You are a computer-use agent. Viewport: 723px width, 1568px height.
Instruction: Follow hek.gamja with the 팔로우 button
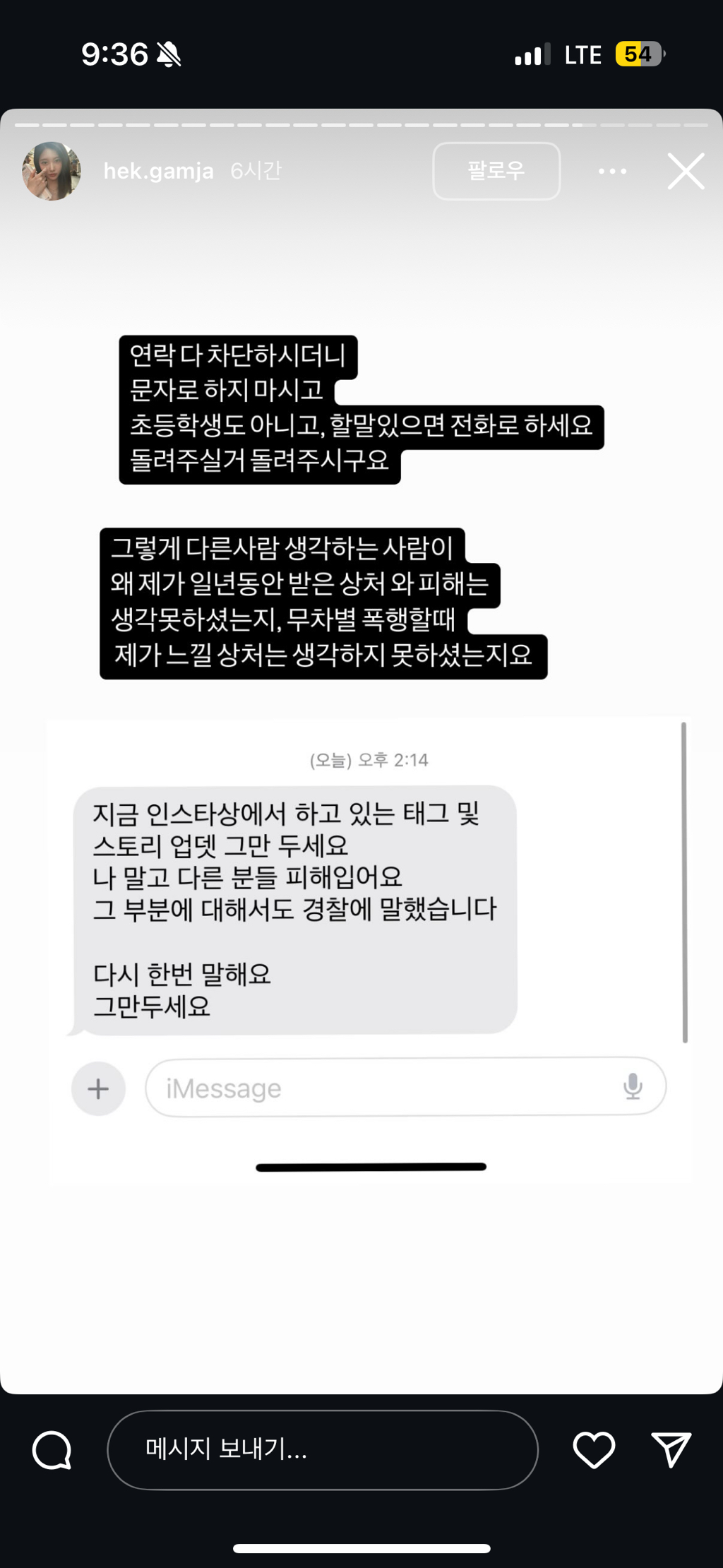(x=496, y=171)
